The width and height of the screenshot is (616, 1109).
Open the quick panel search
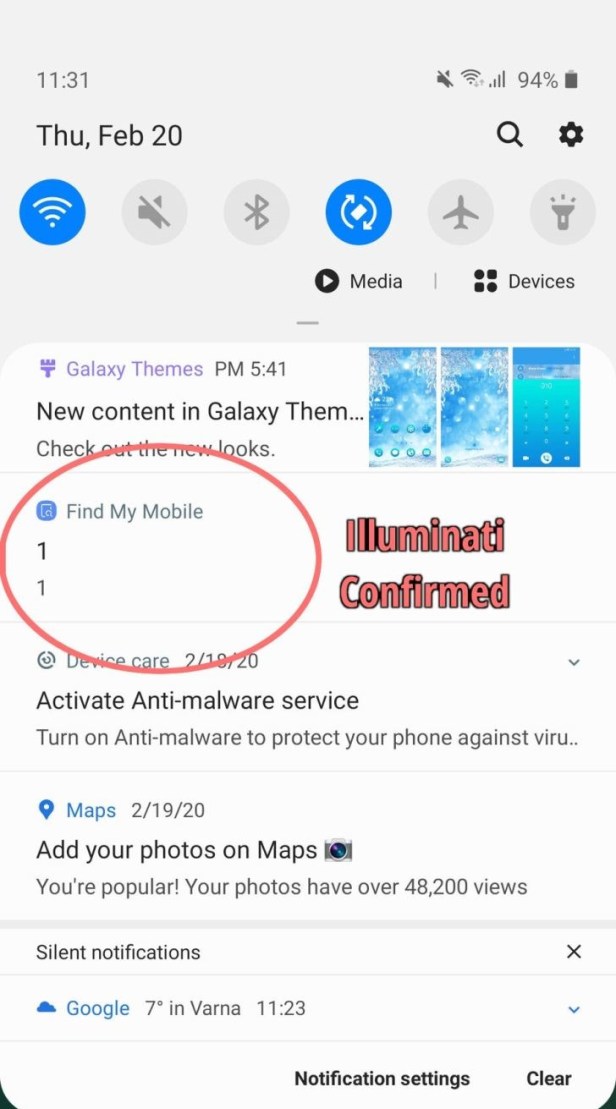click(510, 135)
